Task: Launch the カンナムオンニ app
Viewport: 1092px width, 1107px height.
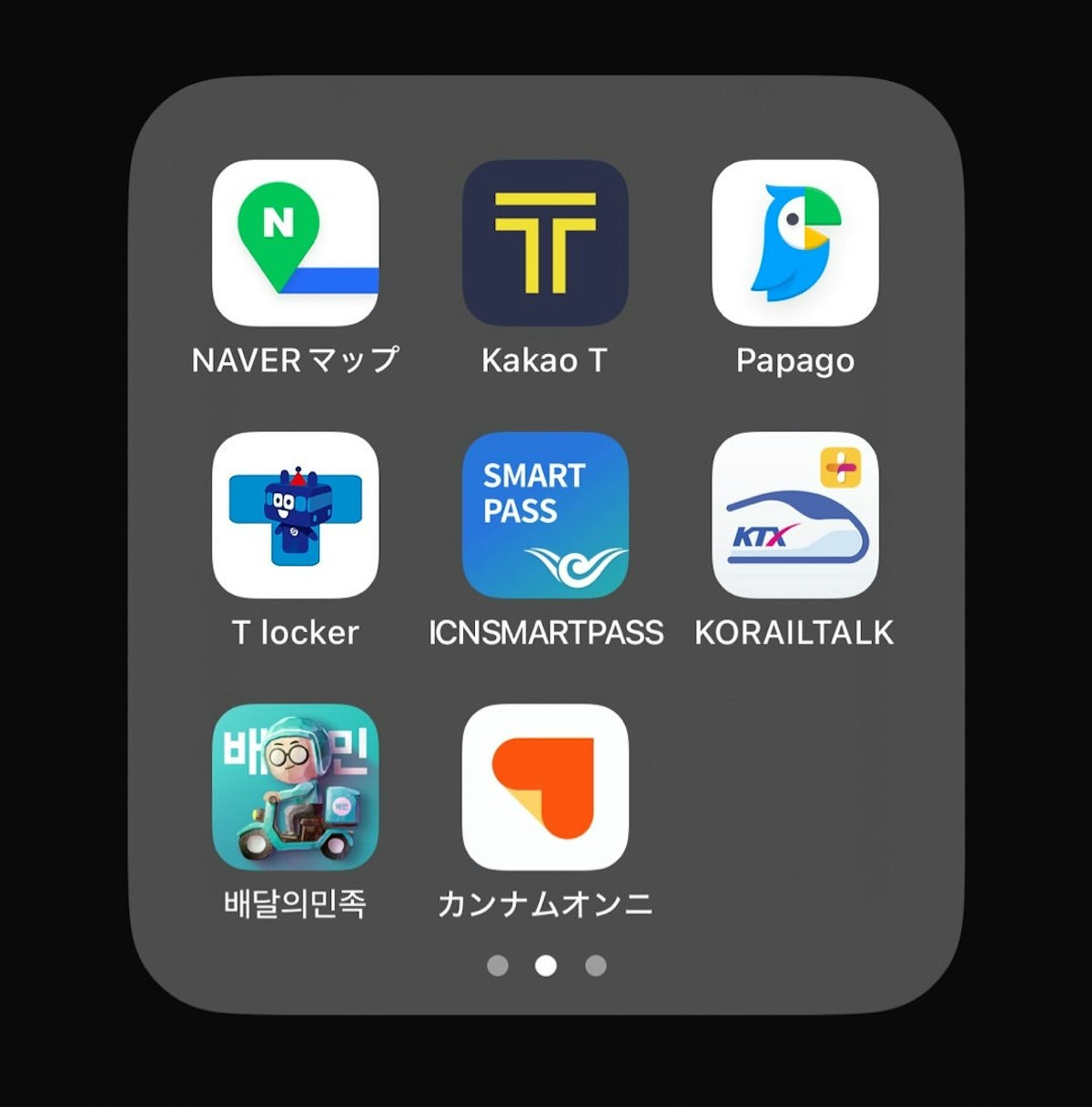Action: [x=545, y=787]
